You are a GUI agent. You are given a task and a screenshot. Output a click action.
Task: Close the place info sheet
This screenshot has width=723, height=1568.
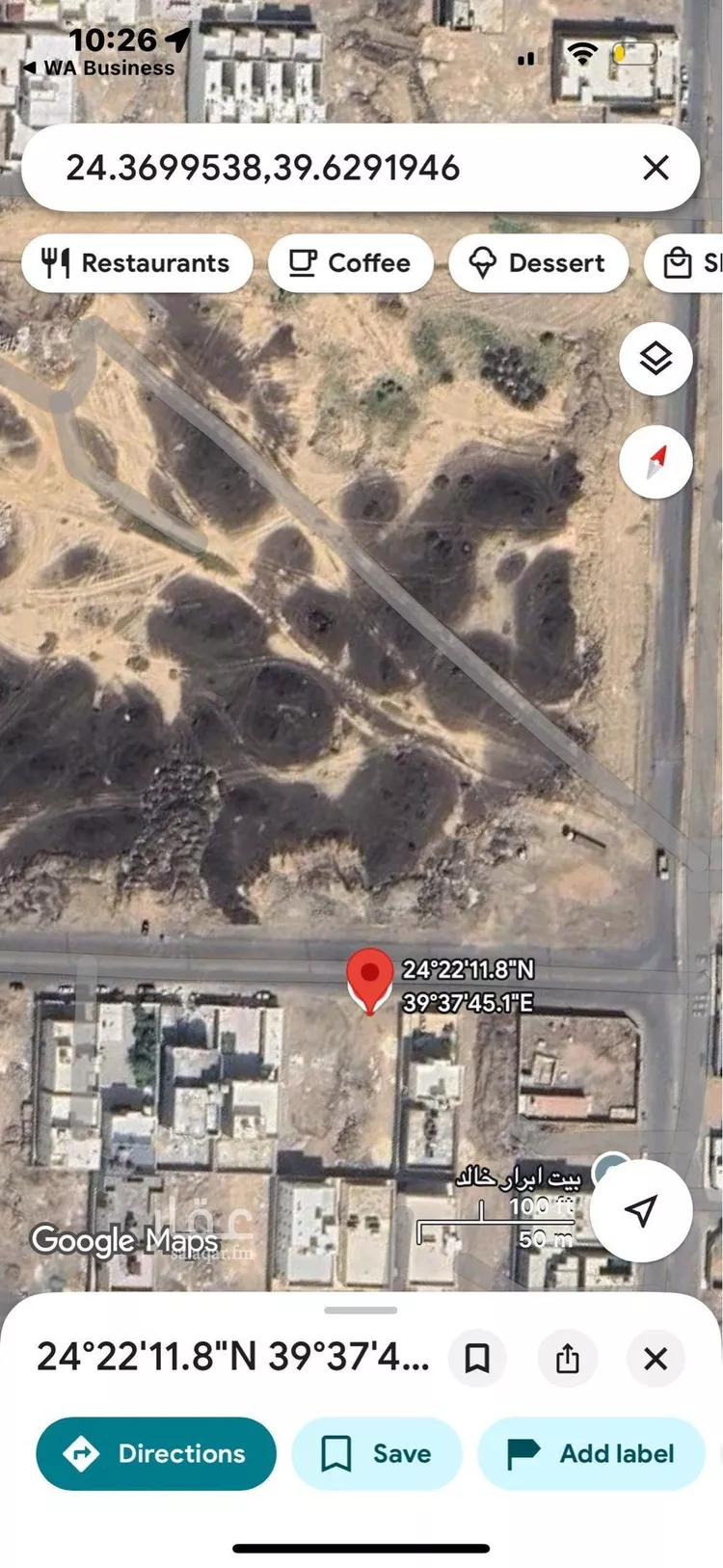point(656,1359)
